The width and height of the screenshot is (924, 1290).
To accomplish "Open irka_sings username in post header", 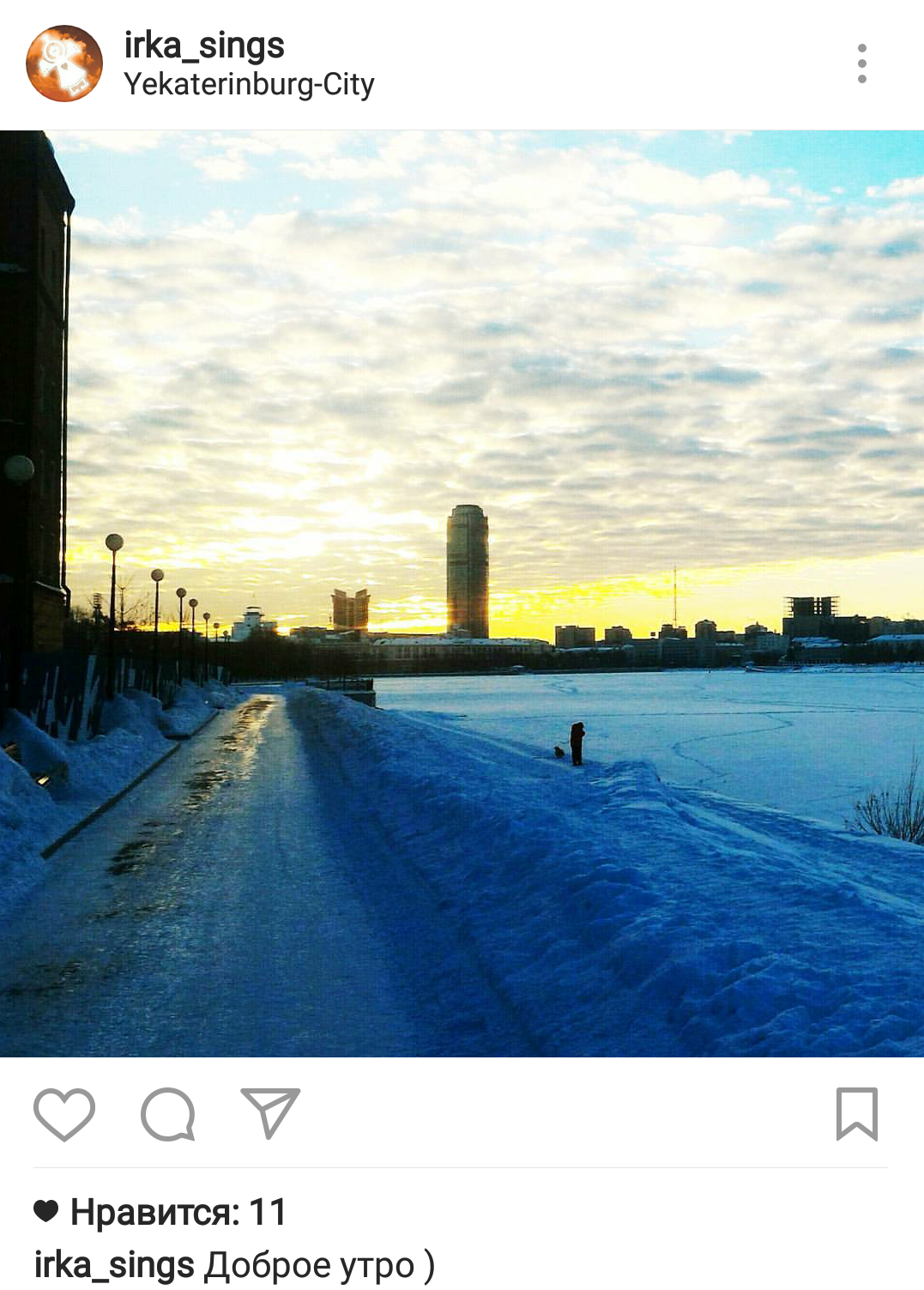I will 204,45.
